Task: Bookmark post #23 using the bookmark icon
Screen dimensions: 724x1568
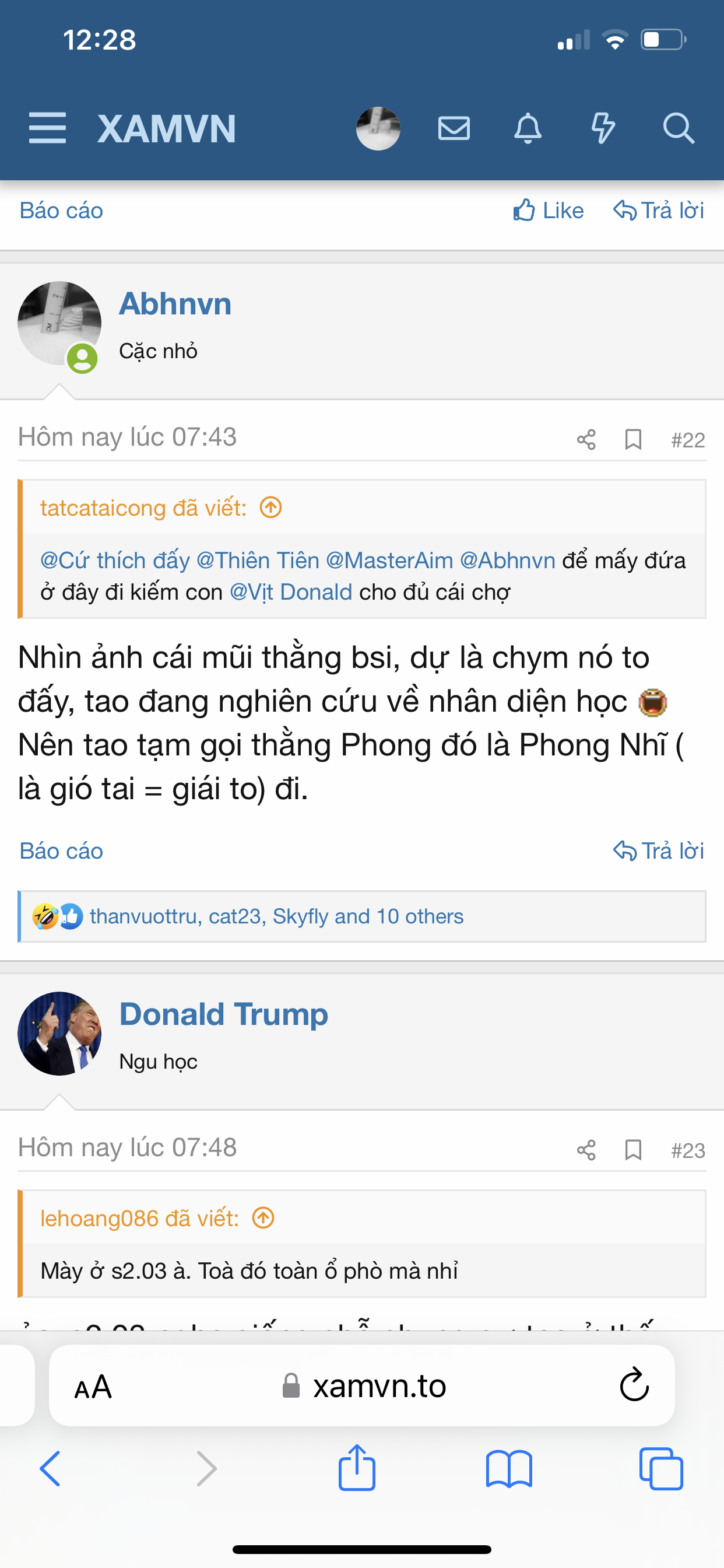Action: pos(632,1149)
